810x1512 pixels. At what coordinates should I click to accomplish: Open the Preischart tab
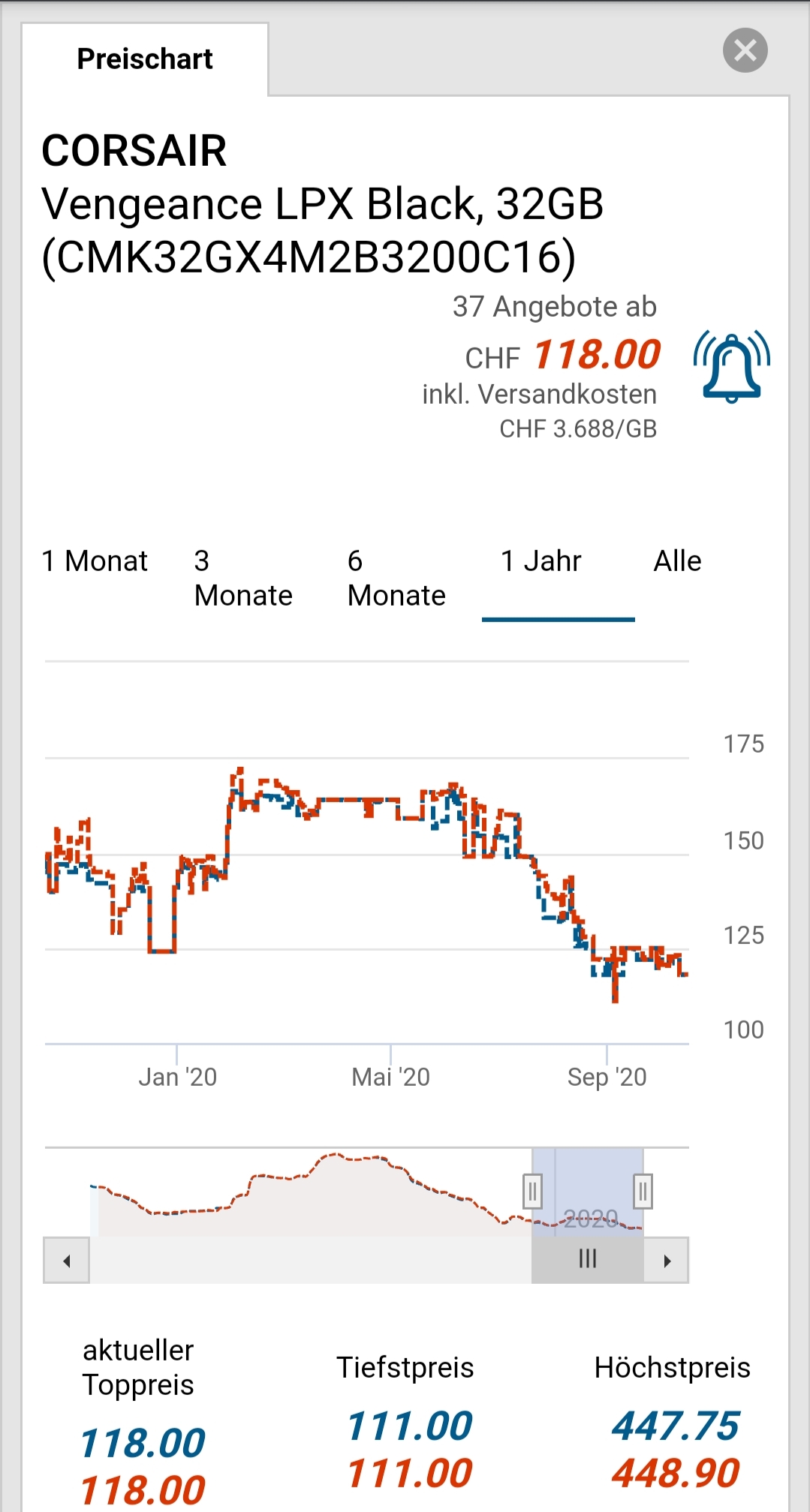pyautogui.click(x=145, y=59)
